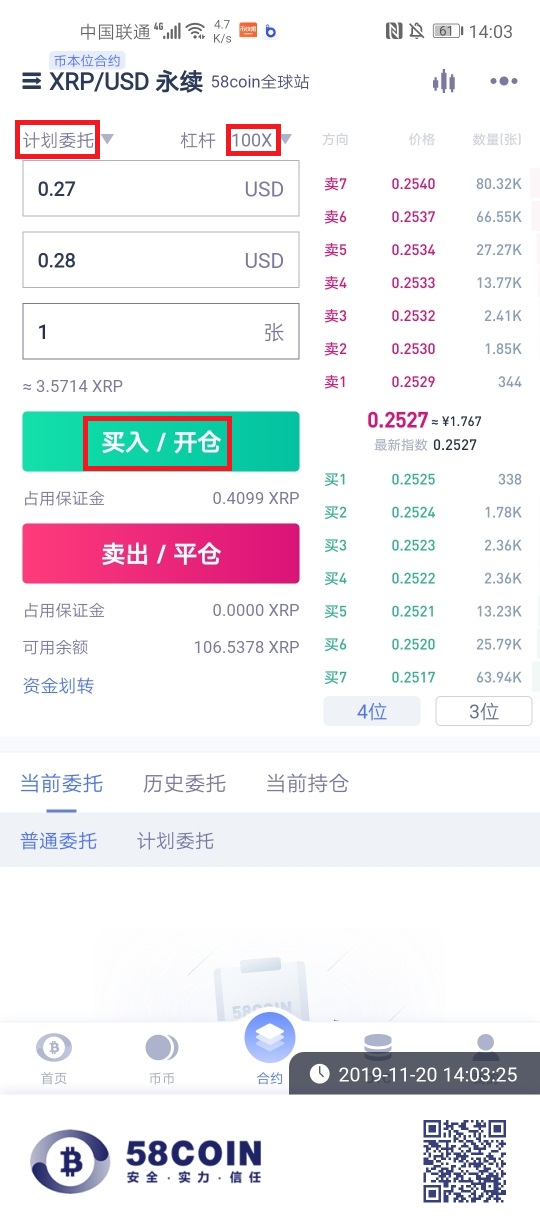The width and height of the screenshot is (540, 1228).
Task: Open the 资金划转 fund transfer link
Action: pos(58,686)
